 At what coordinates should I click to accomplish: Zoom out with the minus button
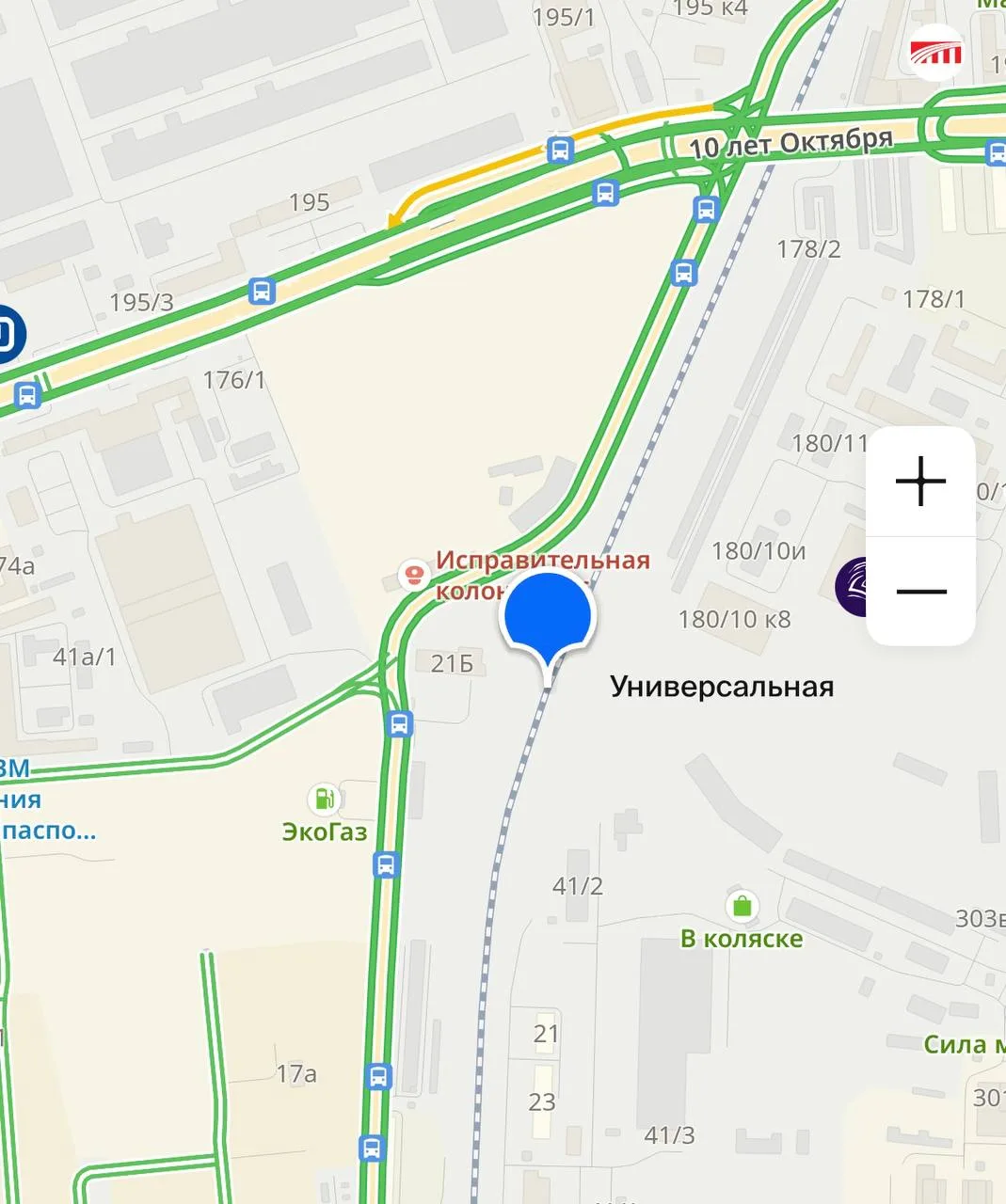point(920,592)
